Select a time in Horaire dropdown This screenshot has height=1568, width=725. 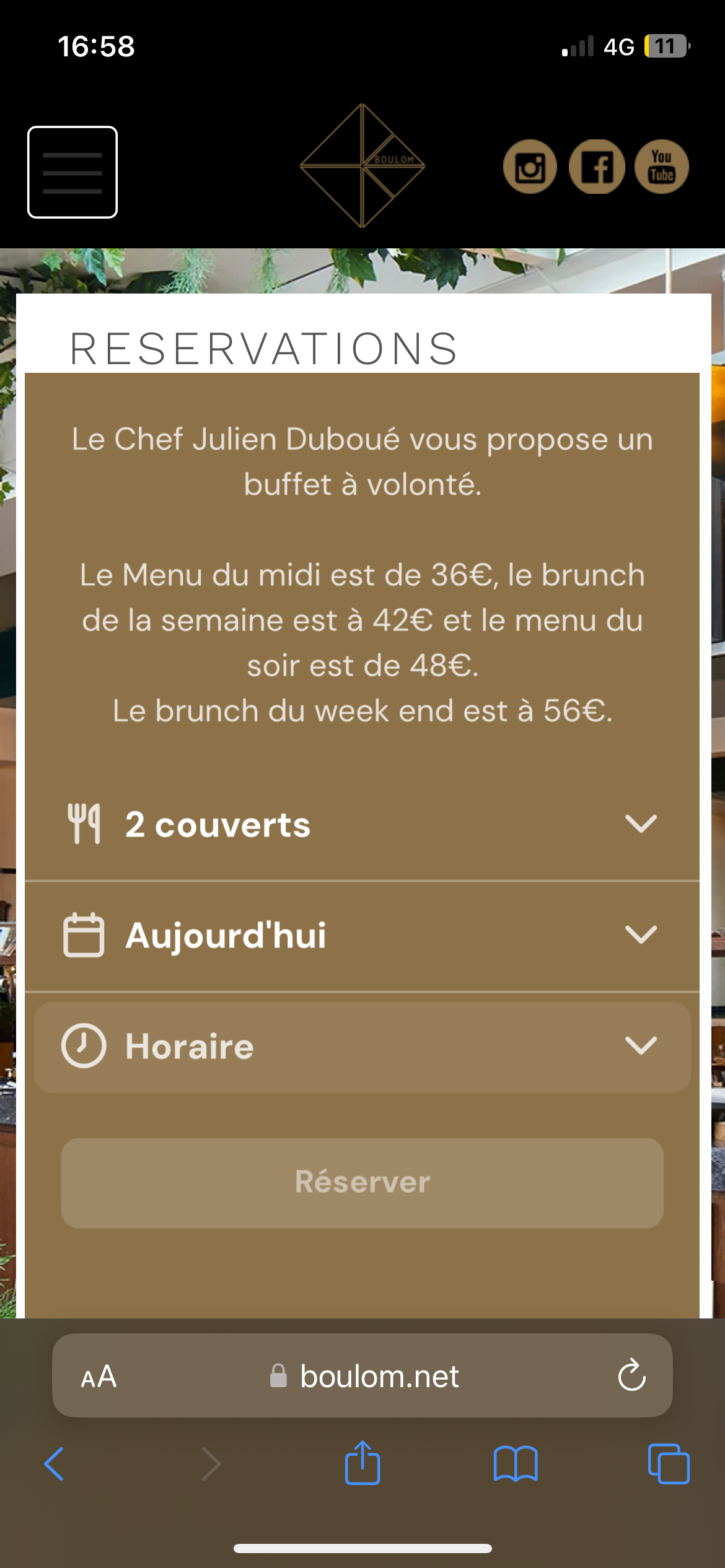pyautogui.click(x=362, y=1046)
